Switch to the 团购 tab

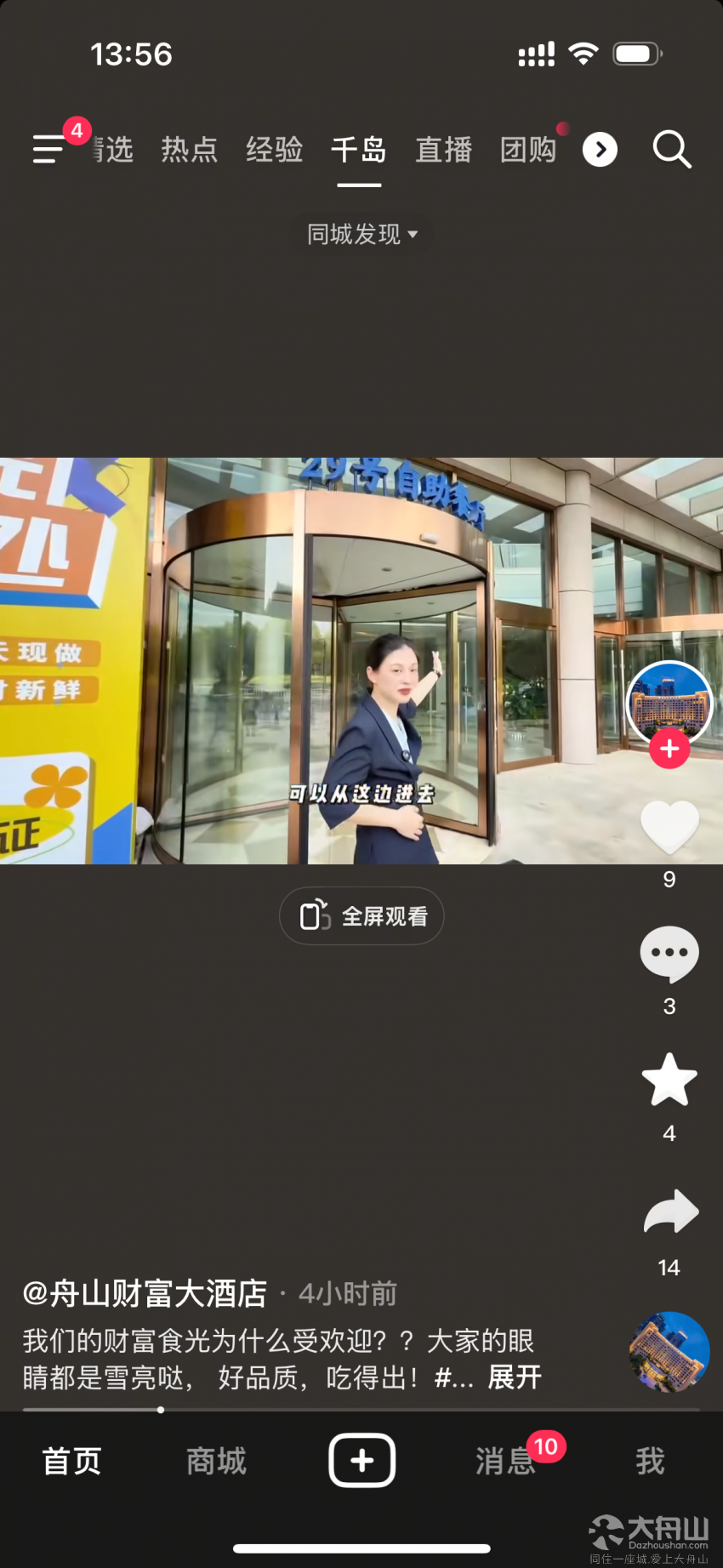coord(527,150)
